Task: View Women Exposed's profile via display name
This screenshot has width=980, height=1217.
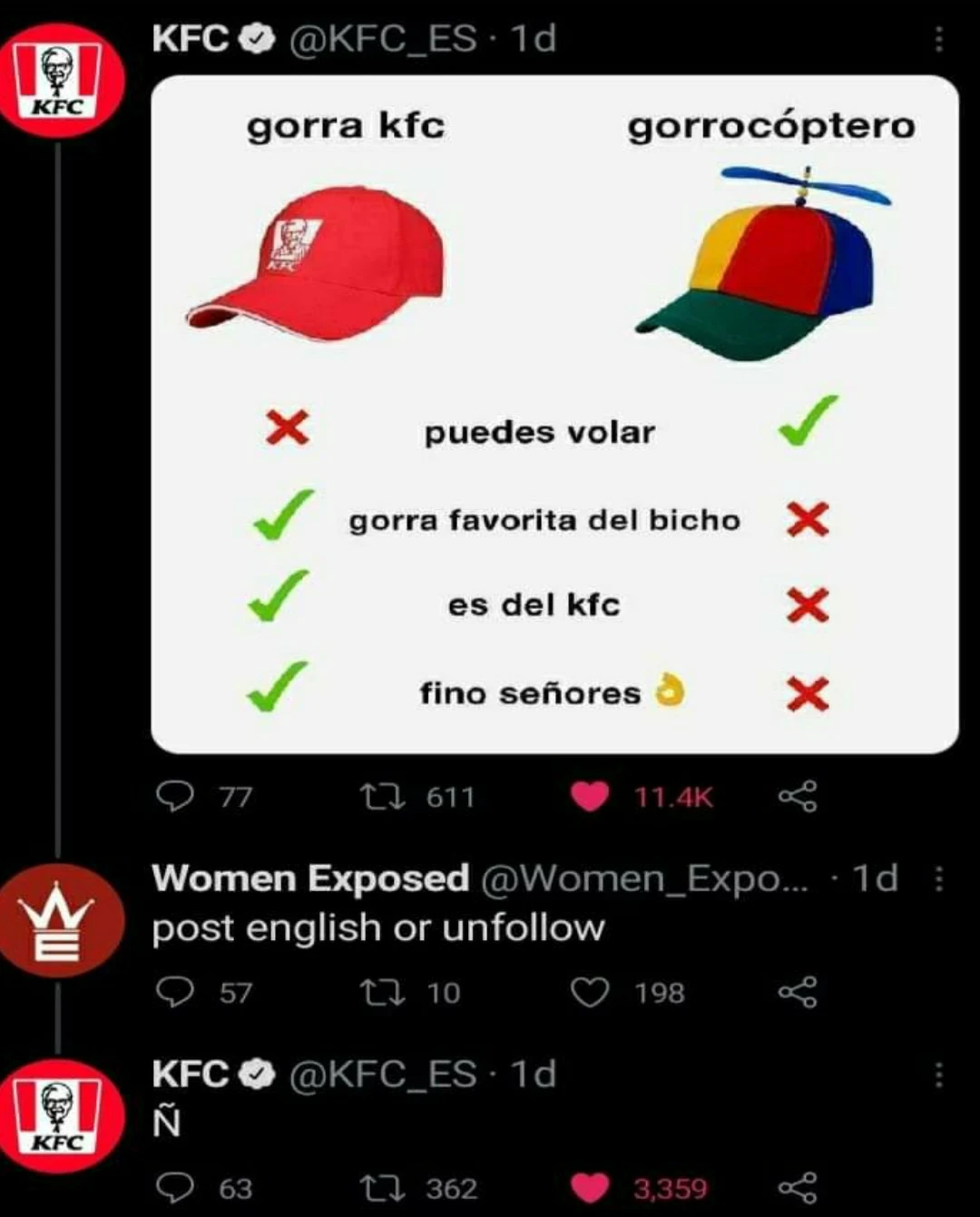Action: pos(309,878)
